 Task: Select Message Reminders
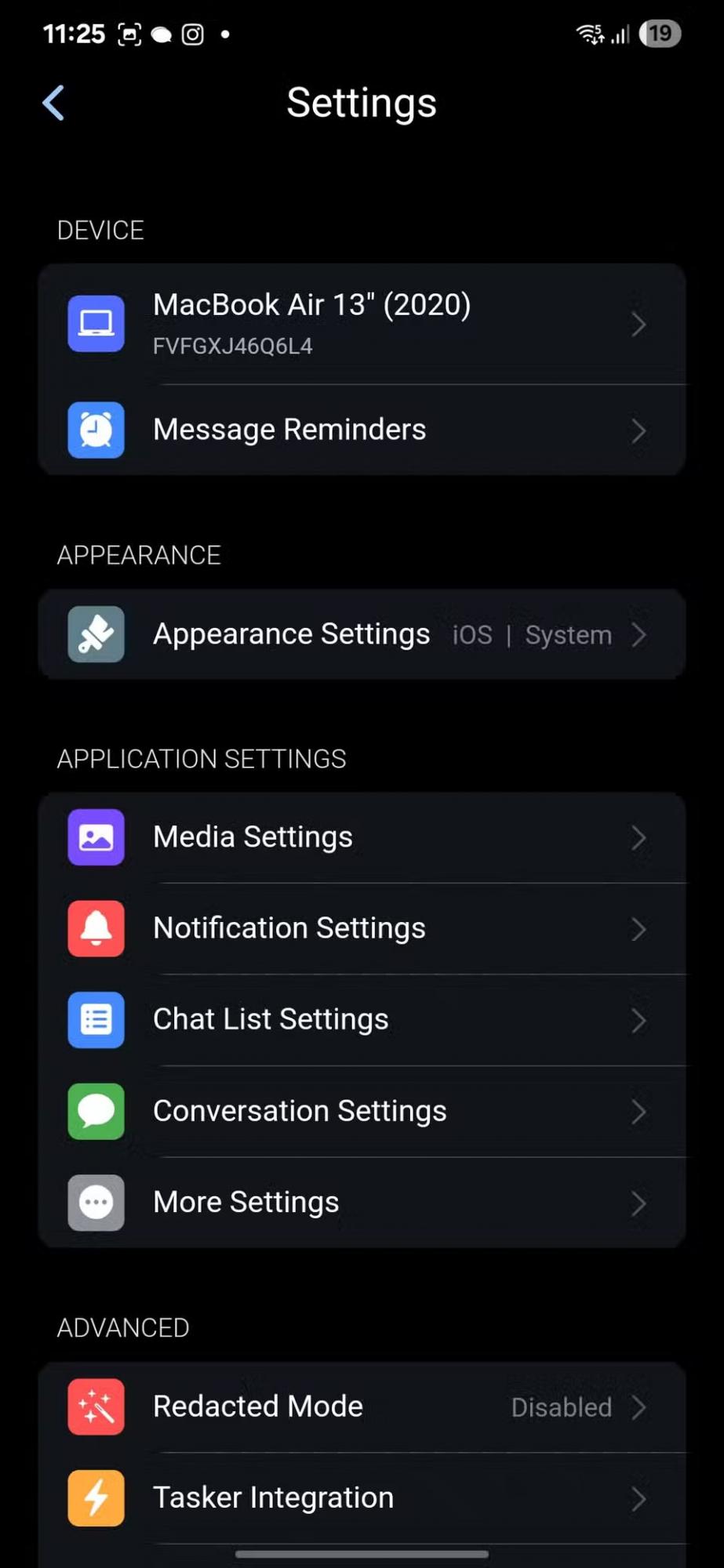coord(361,430)
